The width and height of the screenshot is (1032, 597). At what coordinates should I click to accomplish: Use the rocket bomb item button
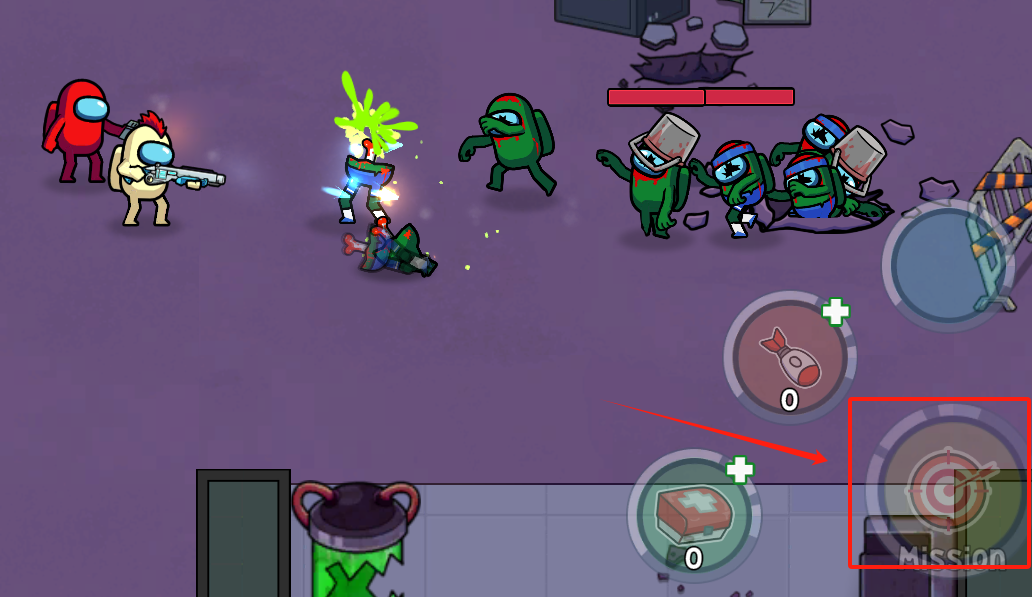coord(789,357)
